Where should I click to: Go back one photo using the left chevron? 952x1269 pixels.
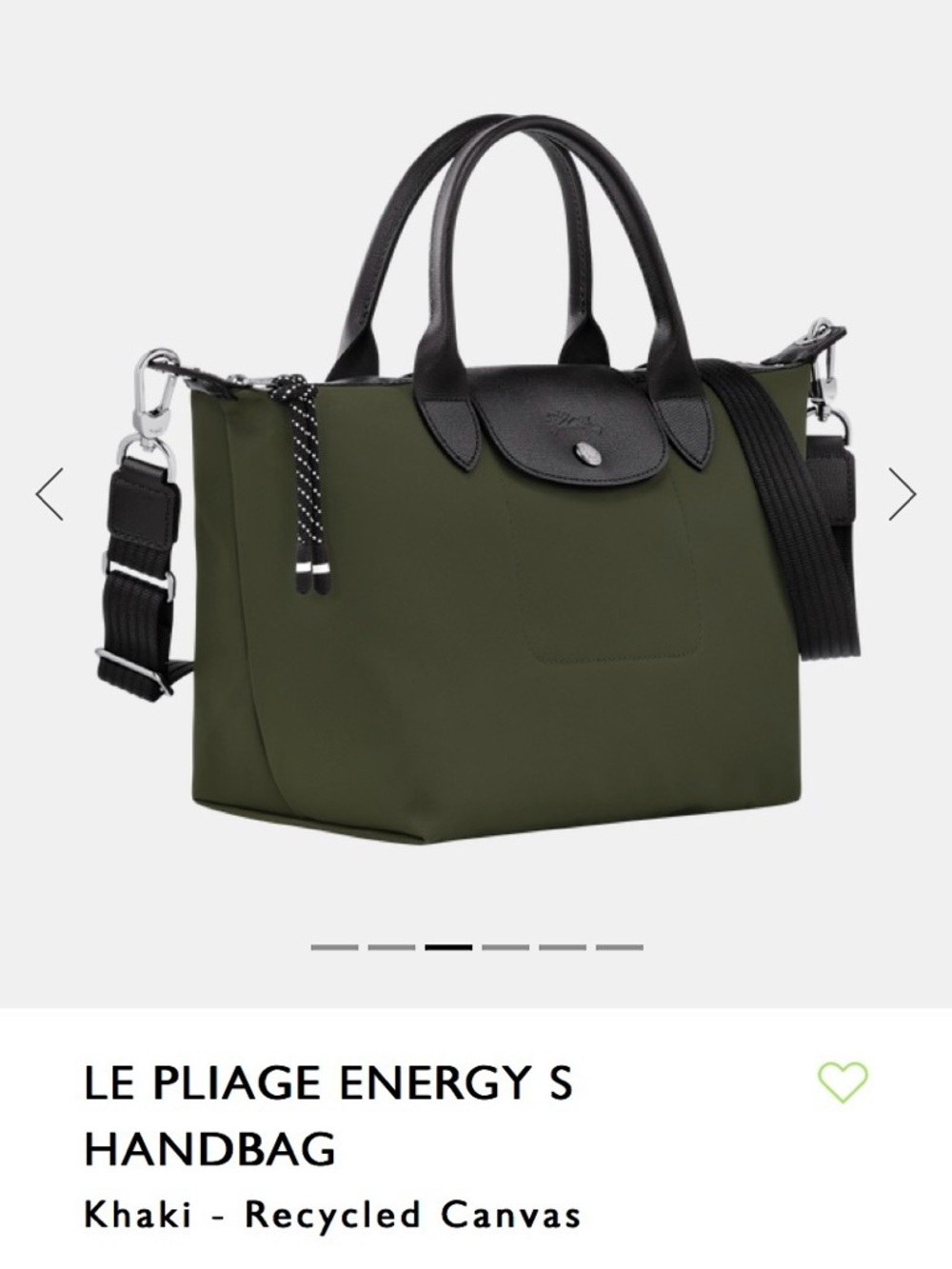51,492
